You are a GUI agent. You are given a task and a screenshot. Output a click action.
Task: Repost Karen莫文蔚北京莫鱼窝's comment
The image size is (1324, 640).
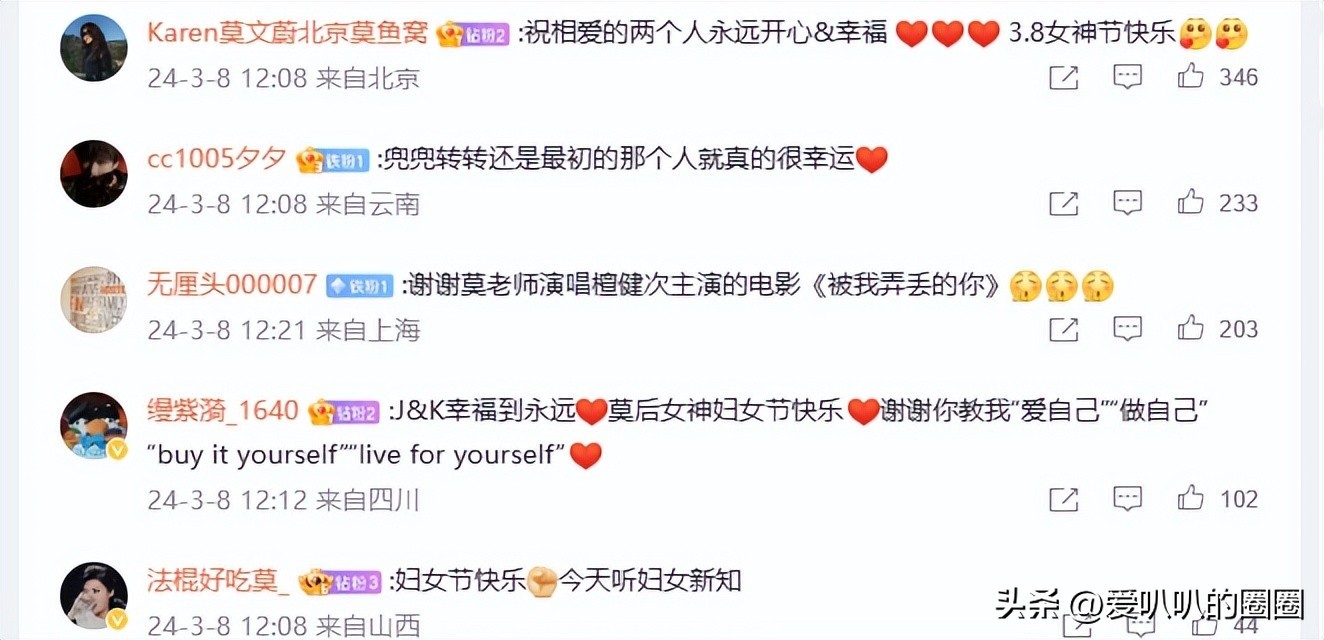[x=1063, y=77]
